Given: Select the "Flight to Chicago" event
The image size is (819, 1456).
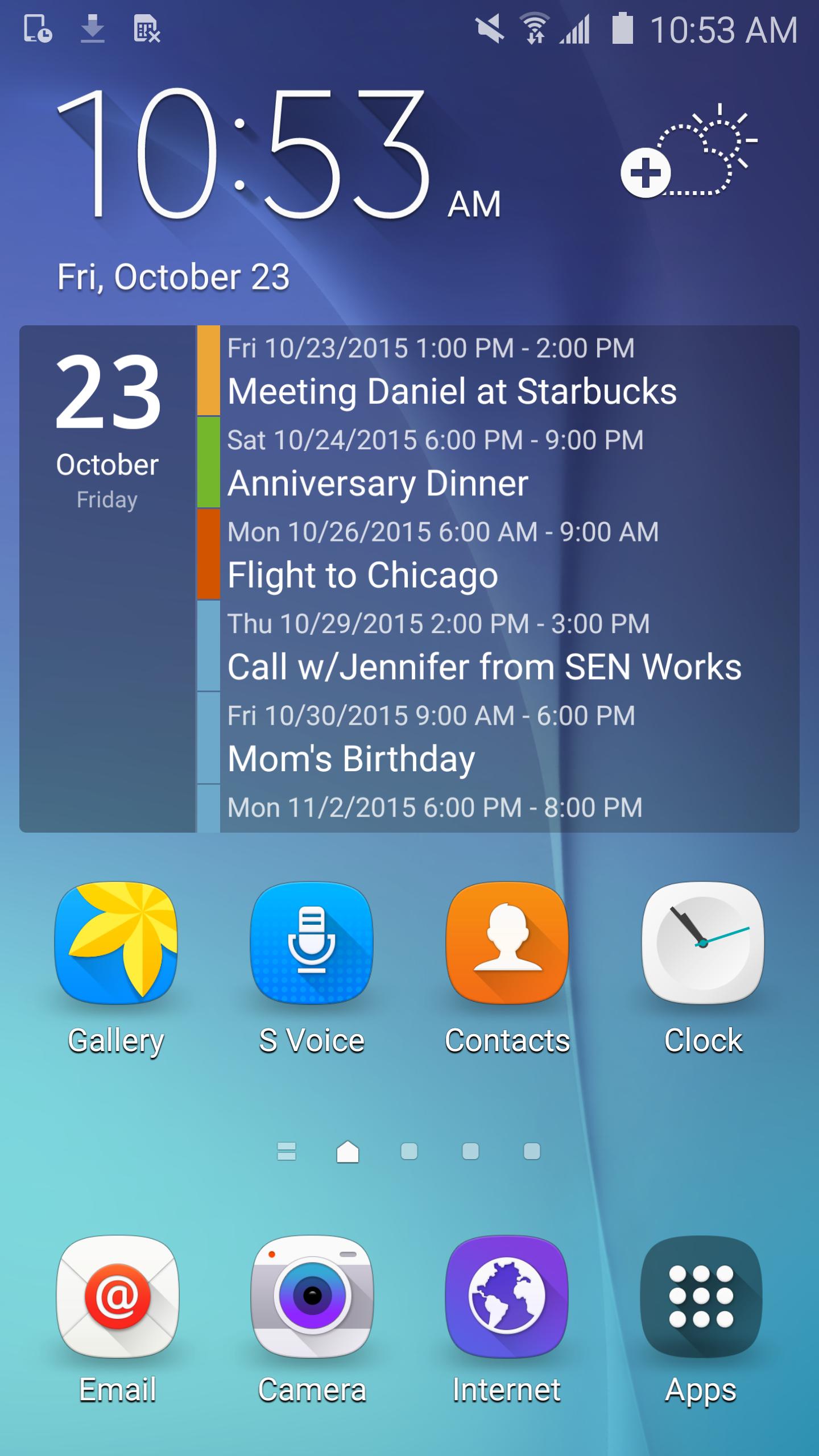Looking at the screenshot, I should click(362, 576).
